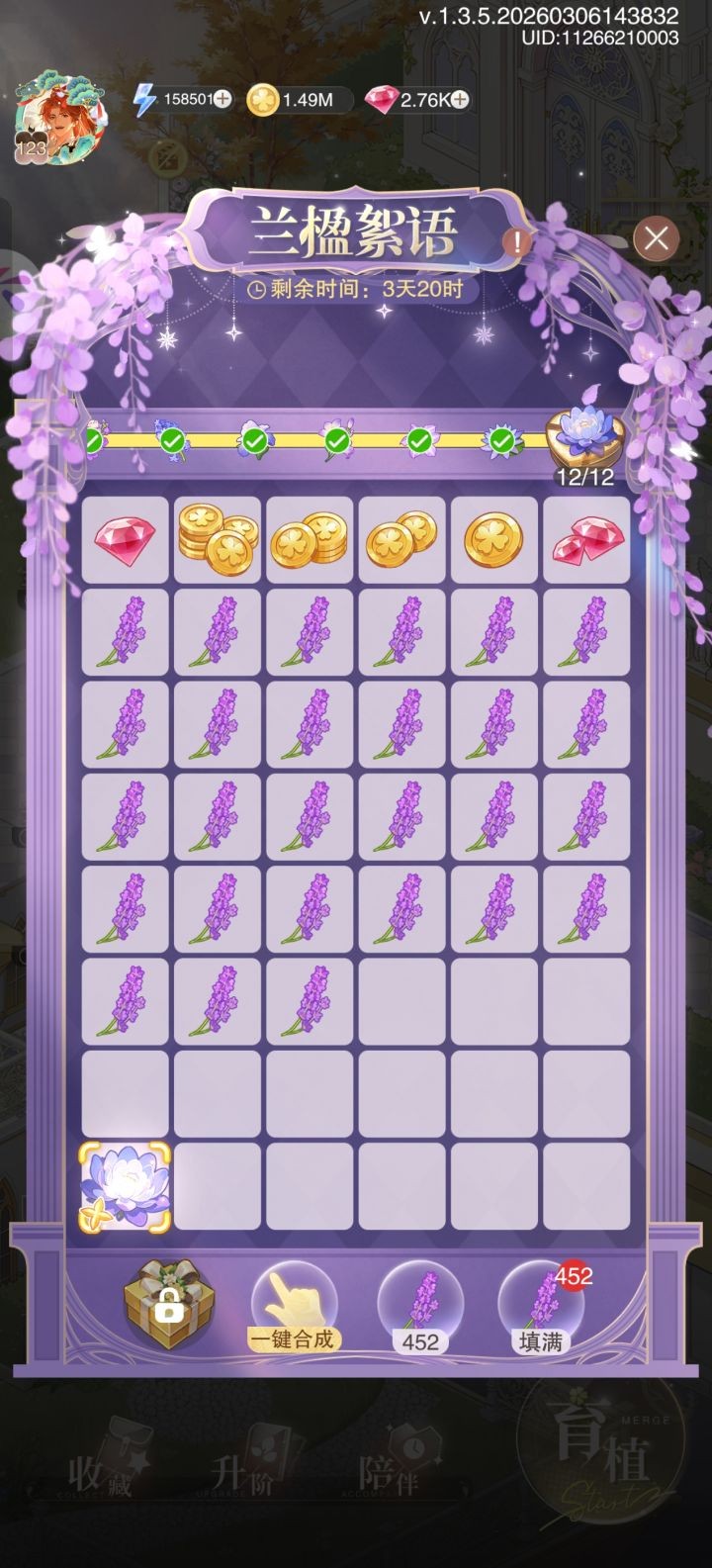The height and width of the screenshot is (1568, 712).
Task: Open the locked gift box
Action: [169, 1305]
